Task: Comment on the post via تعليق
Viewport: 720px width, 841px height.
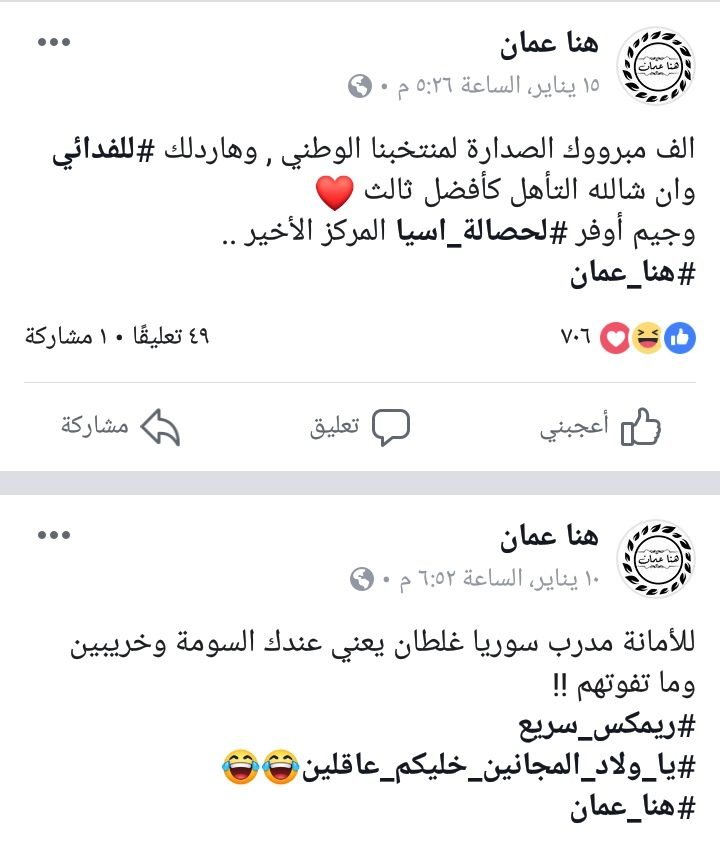Action: (360, 427)
